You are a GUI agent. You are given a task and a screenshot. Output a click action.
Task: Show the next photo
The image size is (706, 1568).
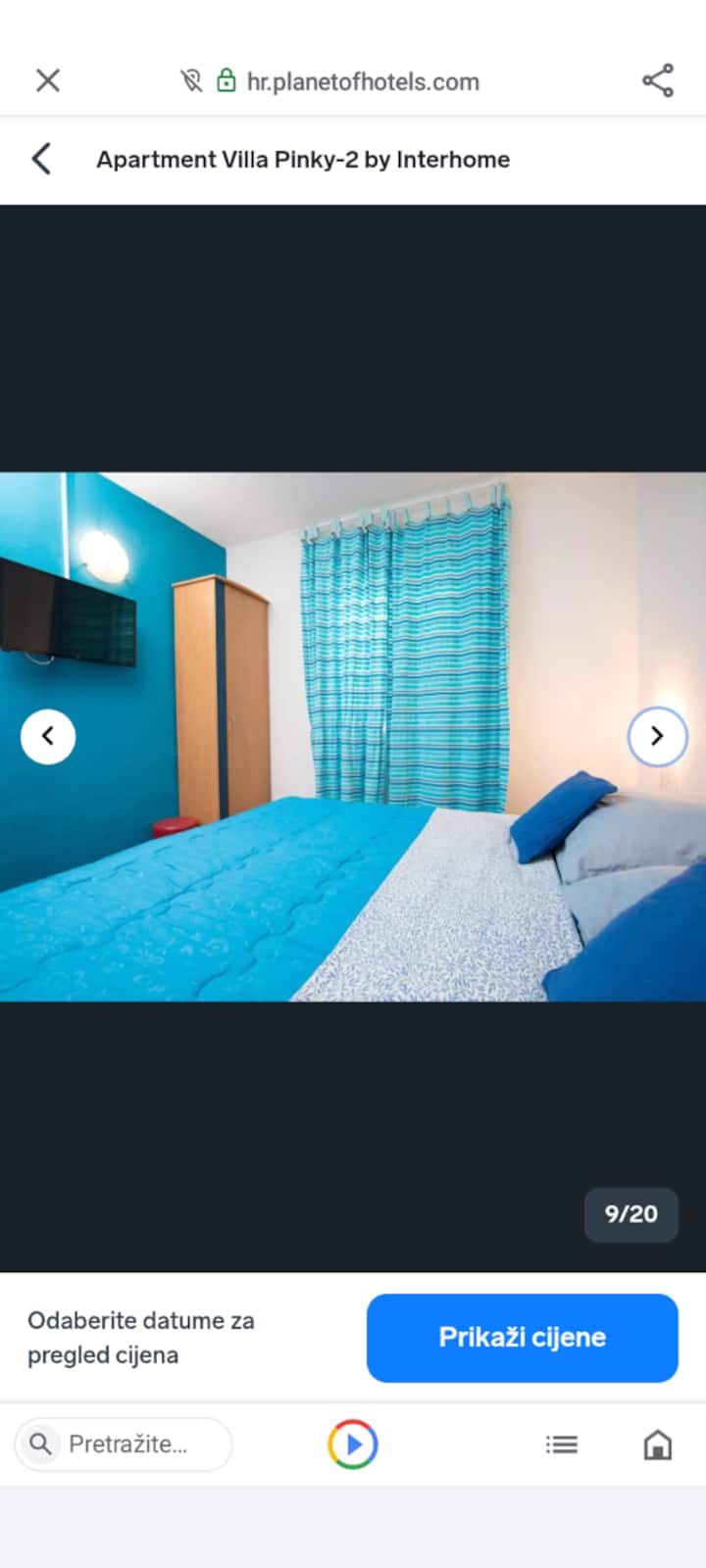[x=657, y=736]
